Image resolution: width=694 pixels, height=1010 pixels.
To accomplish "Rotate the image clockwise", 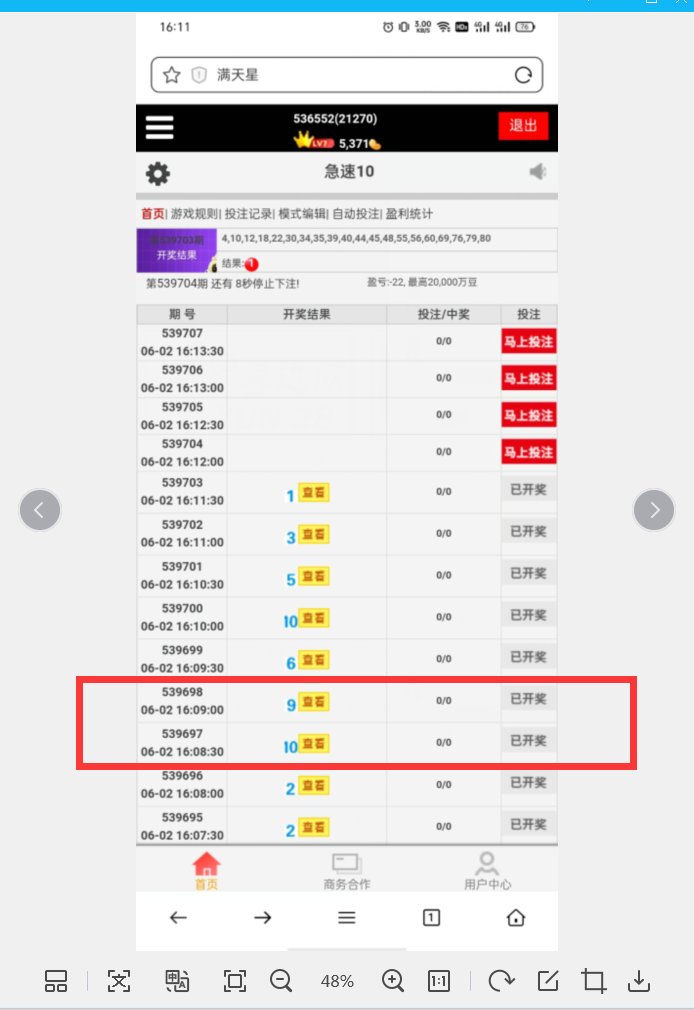I will tap(501, 981).
